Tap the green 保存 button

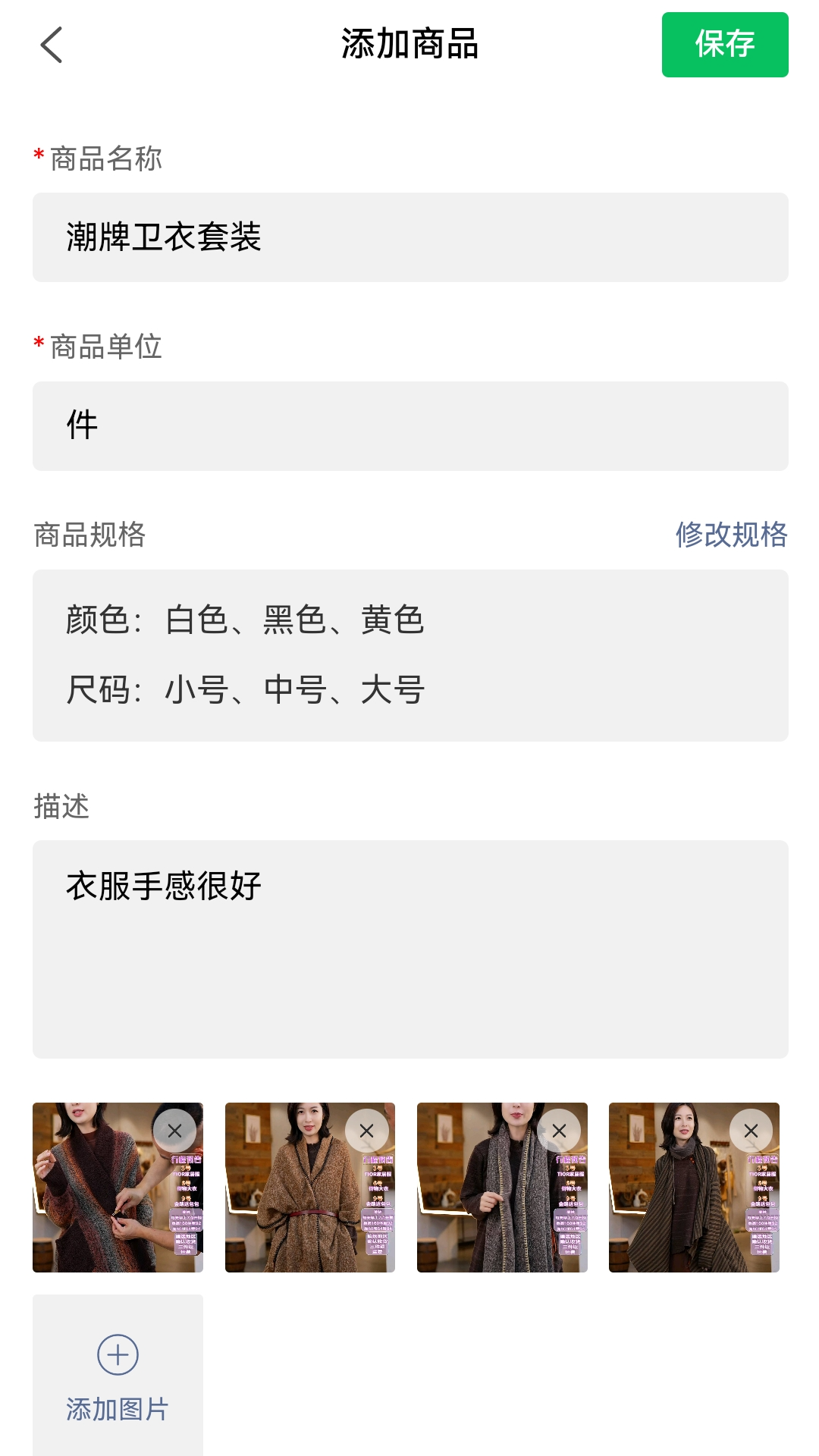[x=724, y=44]
